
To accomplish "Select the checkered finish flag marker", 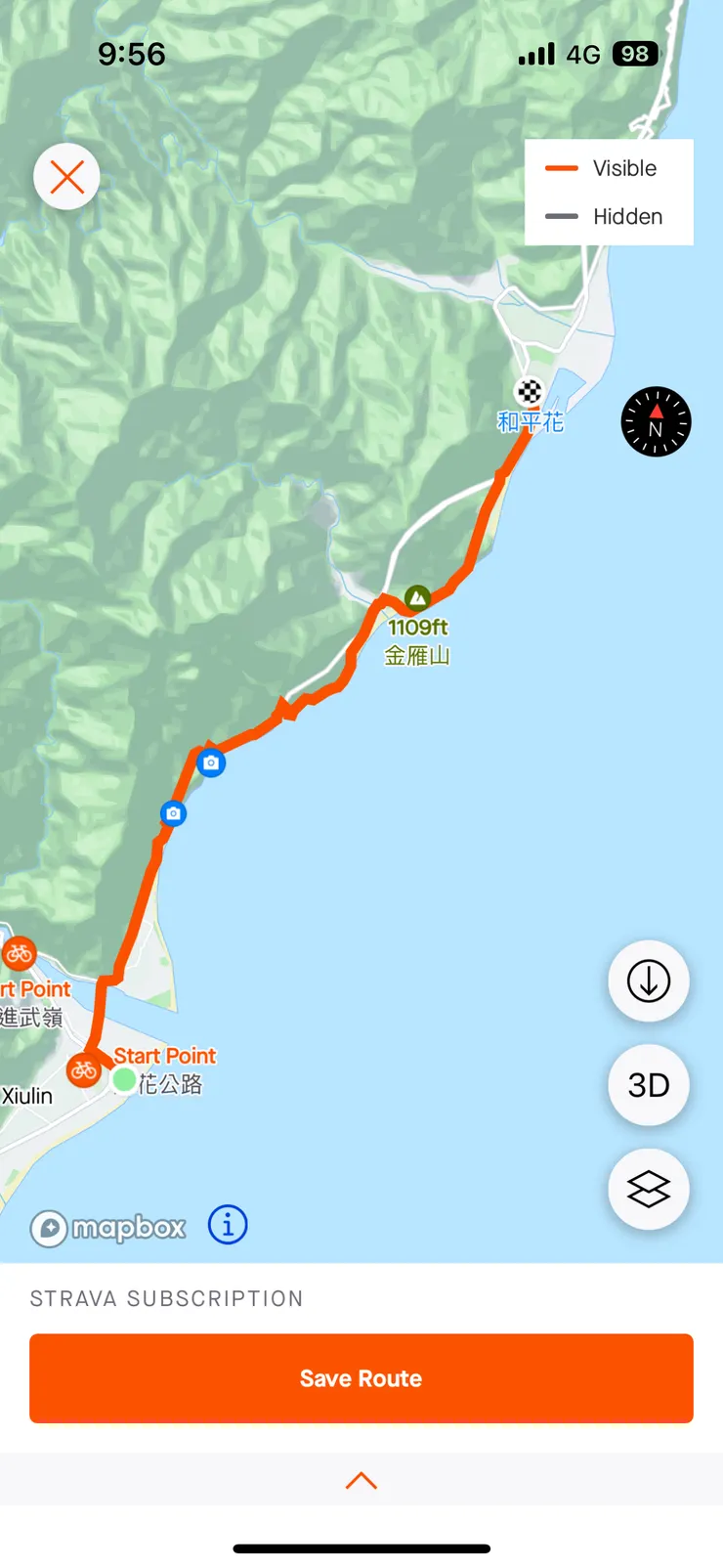I will pos(530,392).
